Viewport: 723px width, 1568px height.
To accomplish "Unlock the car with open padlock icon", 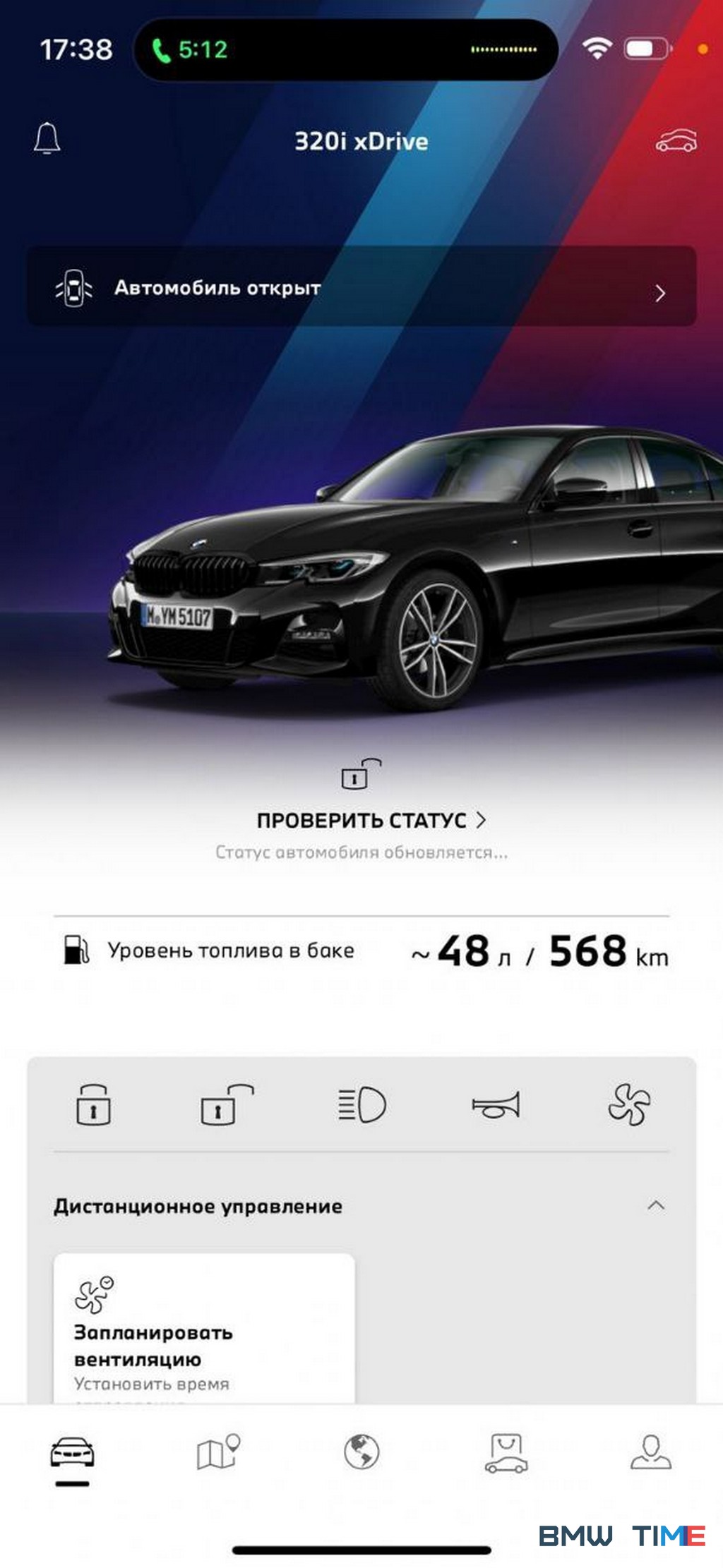I will coord(227,1104).
